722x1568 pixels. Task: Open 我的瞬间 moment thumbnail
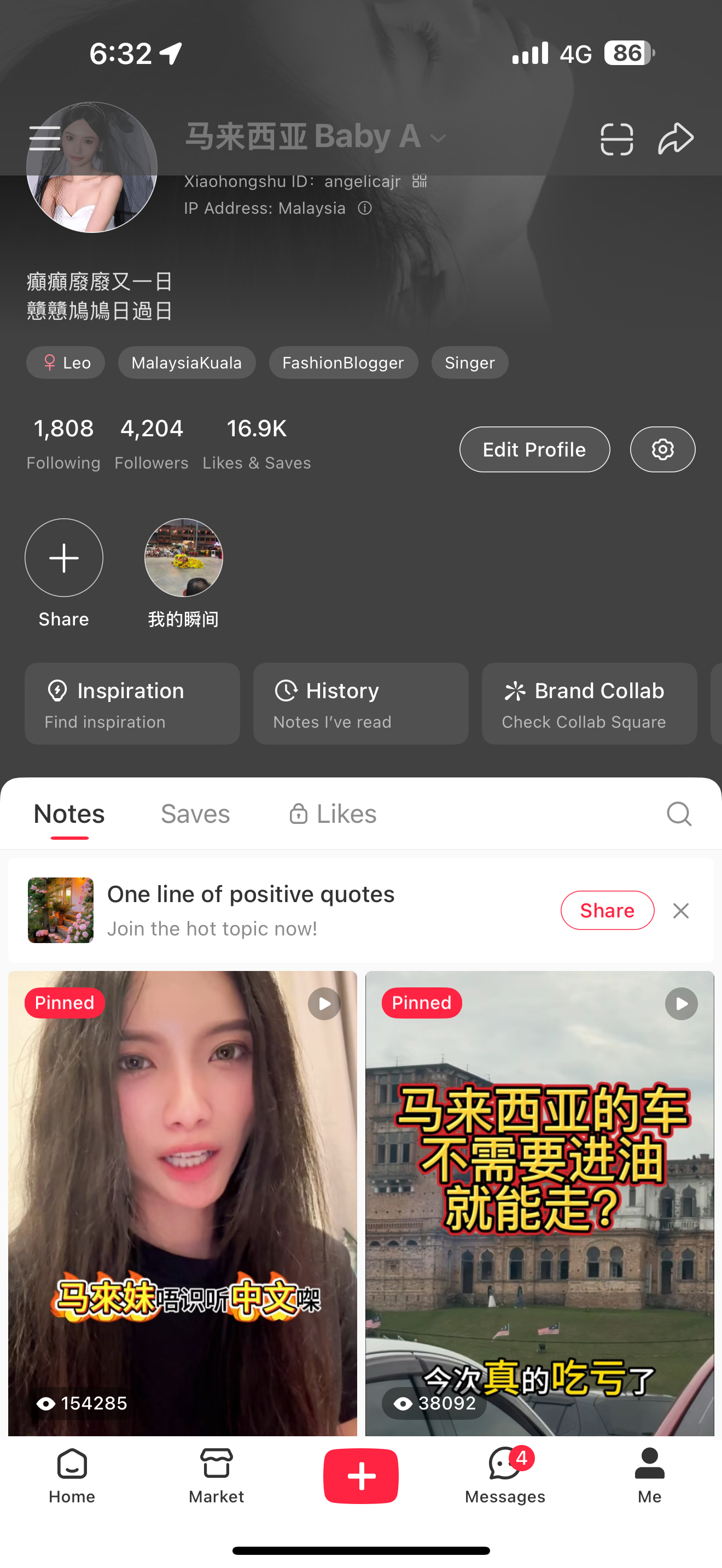183,558
